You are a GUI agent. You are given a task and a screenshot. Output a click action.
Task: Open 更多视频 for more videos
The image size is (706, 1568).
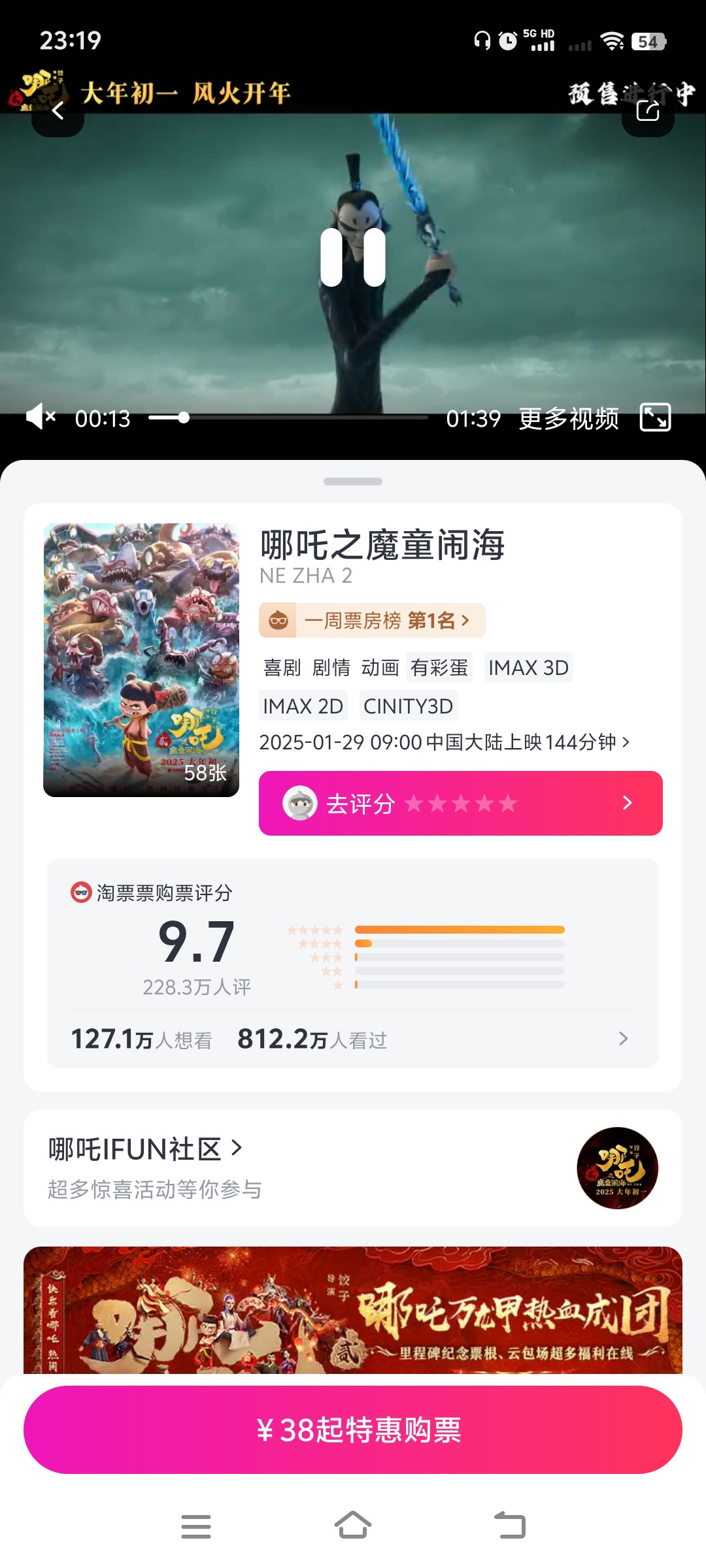click(569, 418)
